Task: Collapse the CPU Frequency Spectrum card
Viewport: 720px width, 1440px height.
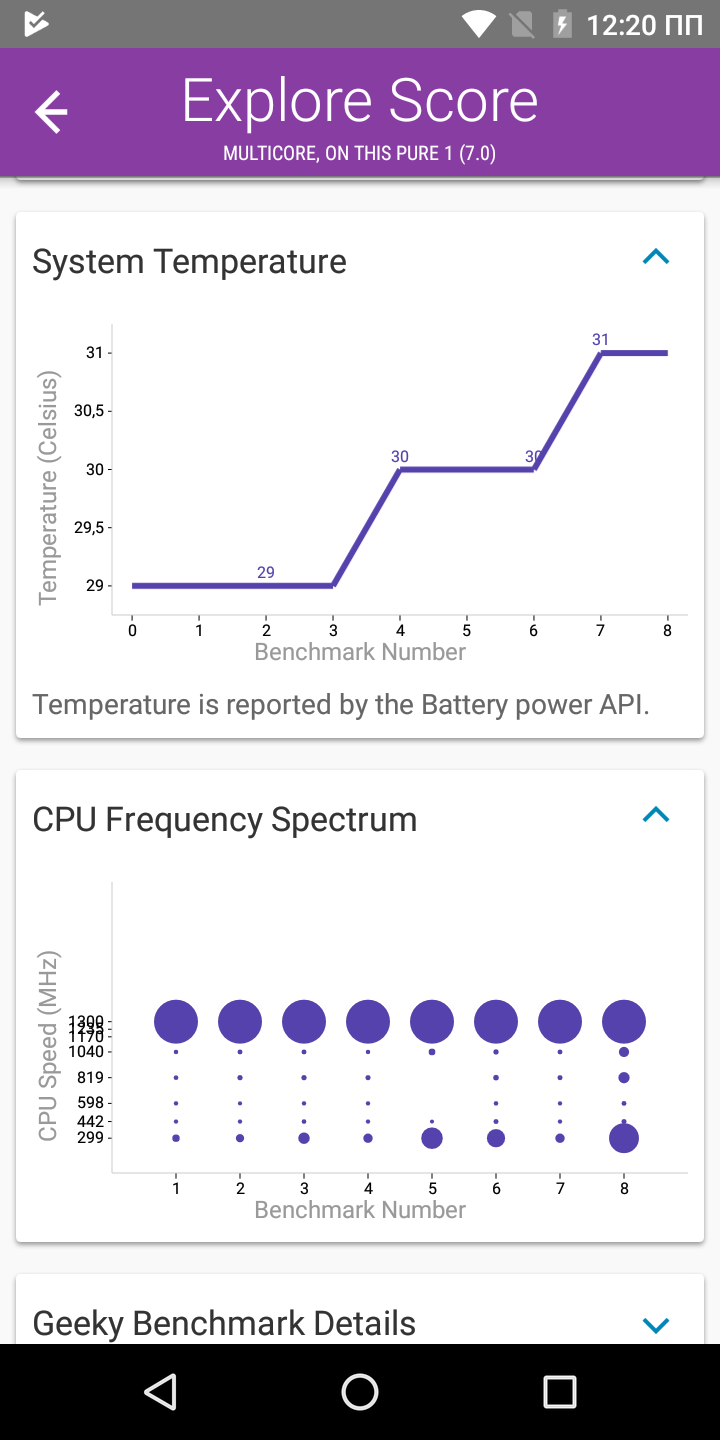Action: point(655,815)
